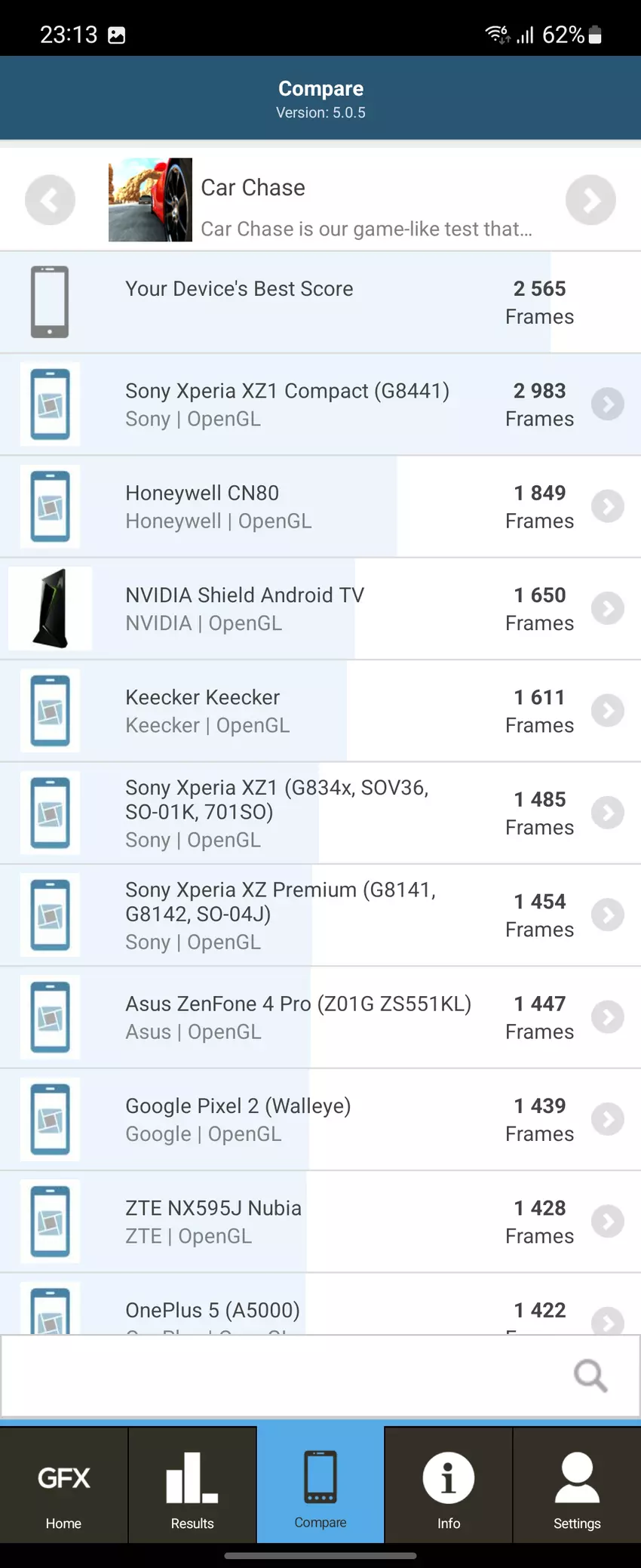This screenshot has height=1568, width=641.
Task: Open the Keecker Keecker entry
Action: point(320,711)
